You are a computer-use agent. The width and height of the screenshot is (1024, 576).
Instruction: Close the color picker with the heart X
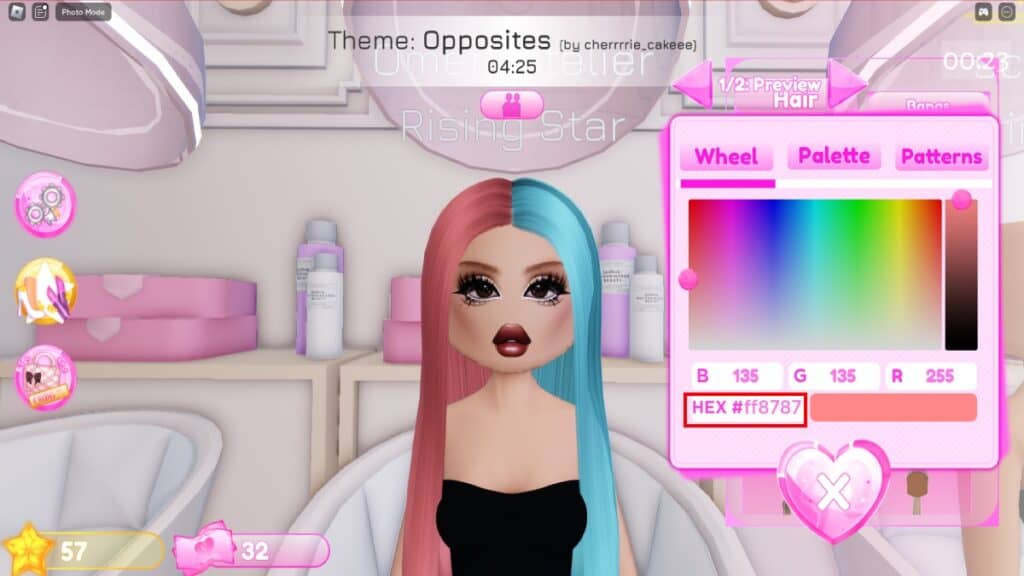pos(833,490)
